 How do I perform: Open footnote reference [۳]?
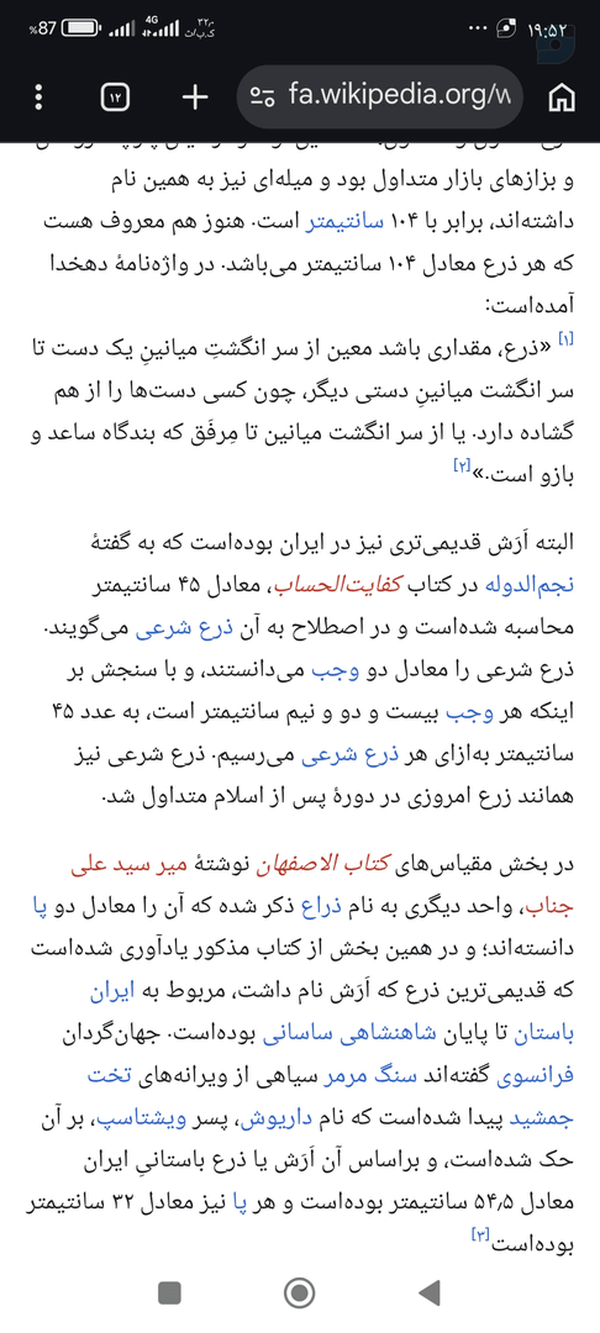point(479,1236)
